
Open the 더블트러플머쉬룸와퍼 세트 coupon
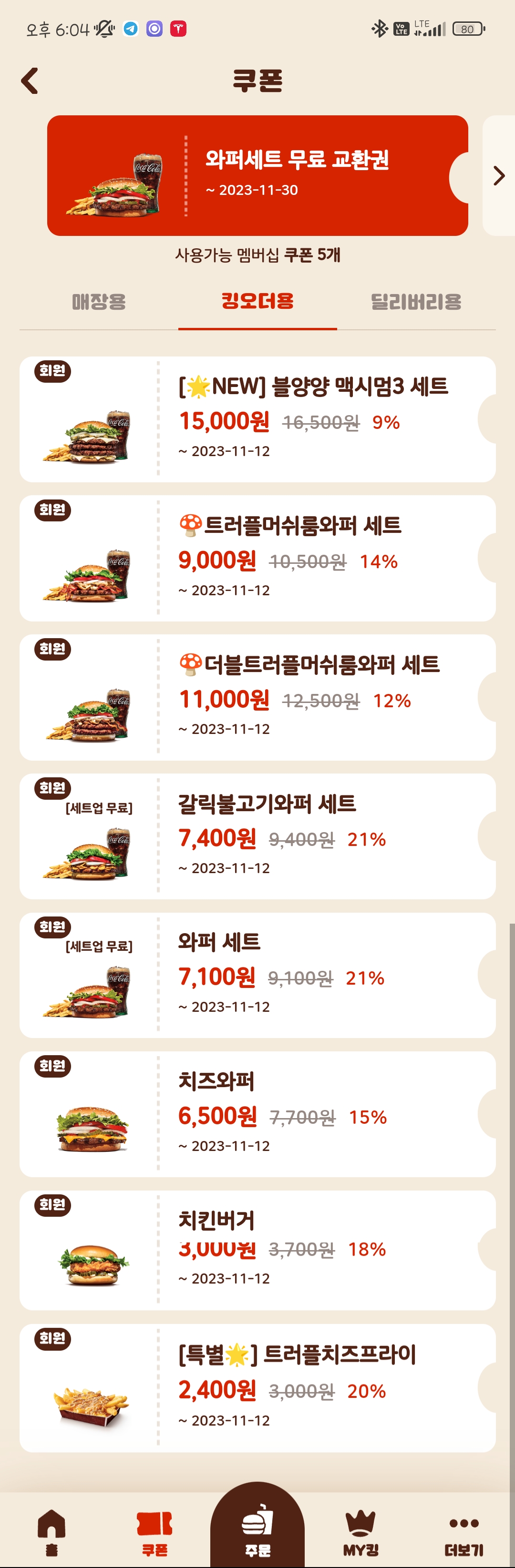[257, 697]
